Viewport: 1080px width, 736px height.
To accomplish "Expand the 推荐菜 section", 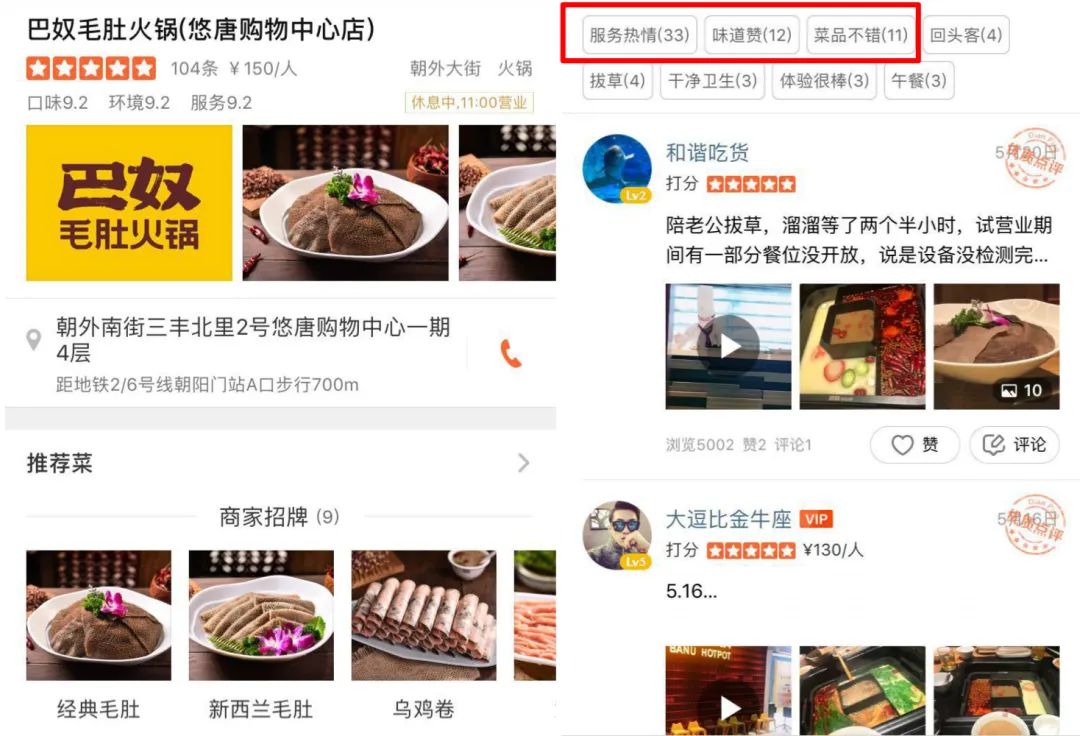I will (523, 463).
